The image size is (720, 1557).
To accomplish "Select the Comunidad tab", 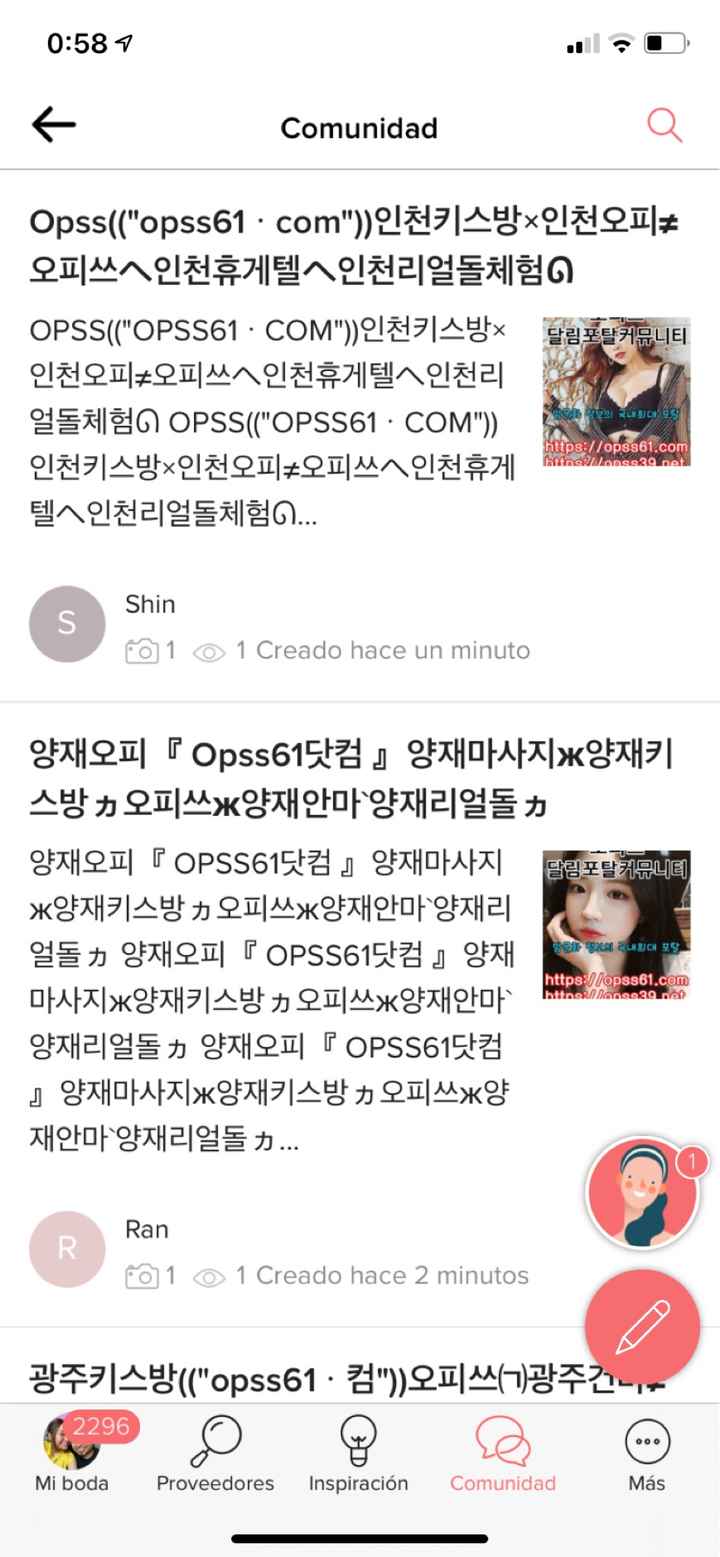I will coord(502,1455).
